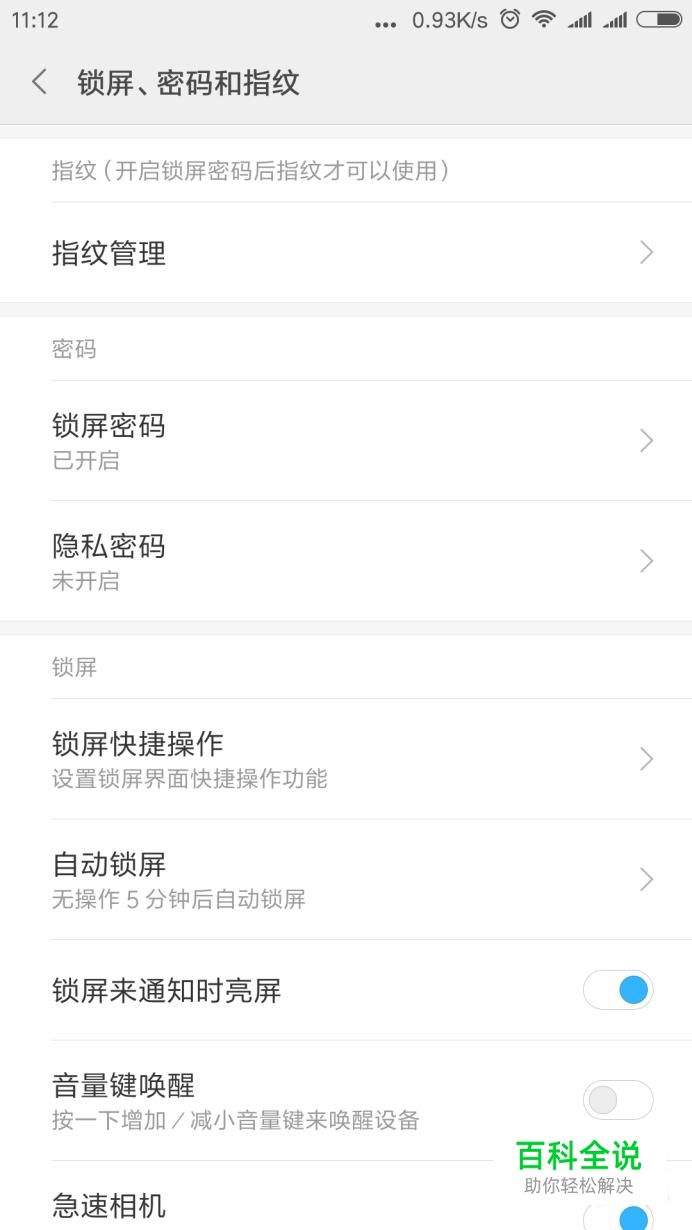
Task: Open the 隐私密码 setting
Action: tap(346, 561)
